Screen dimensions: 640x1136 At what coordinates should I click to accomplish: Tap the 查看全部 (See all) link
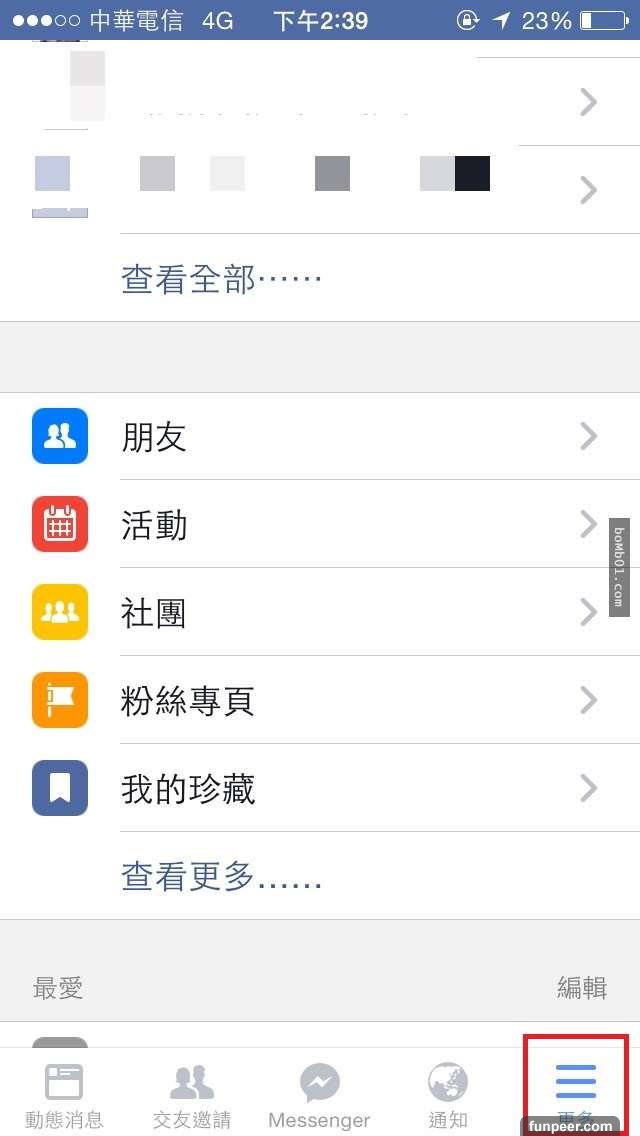[x=221, y=278]
